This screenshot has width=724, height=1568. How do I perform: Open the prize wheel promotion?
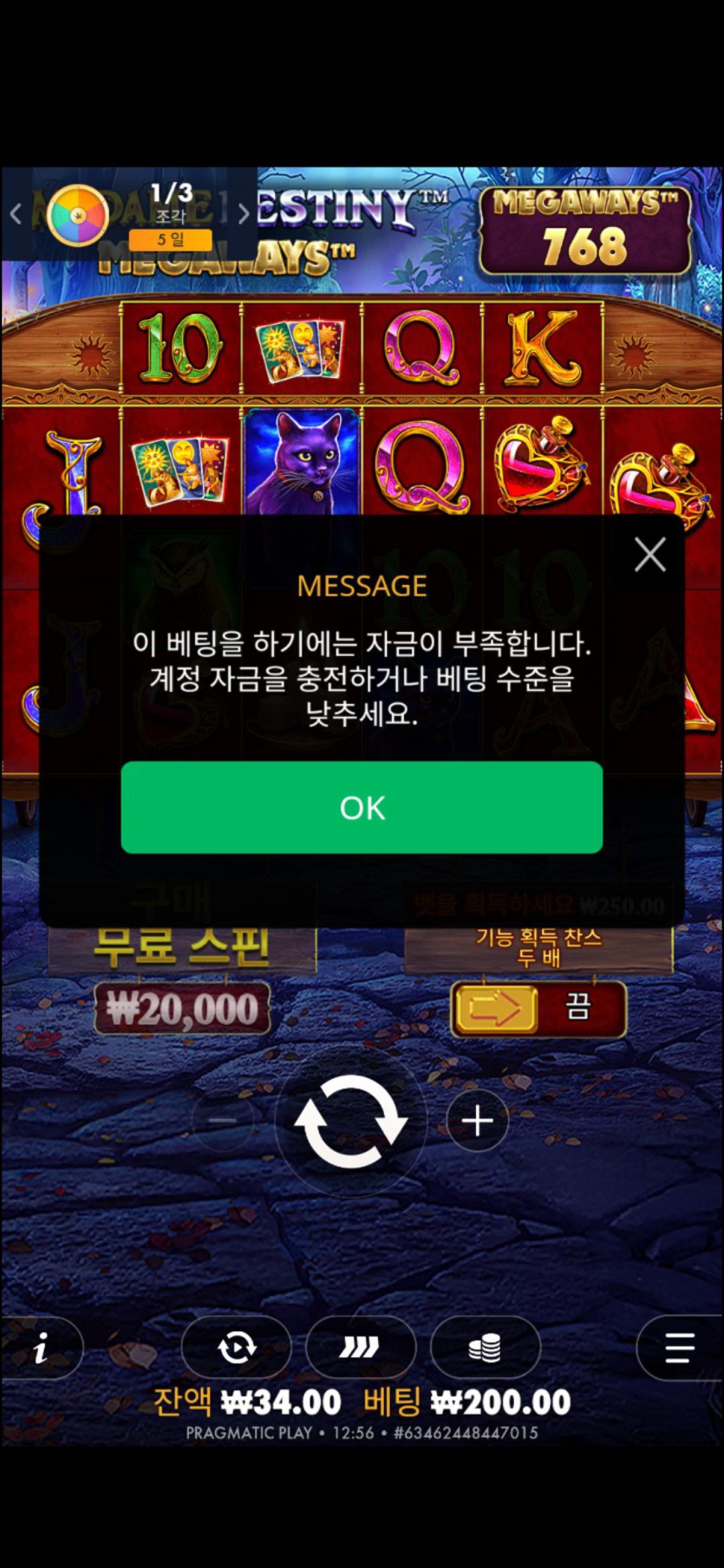(x=77, y=214)
